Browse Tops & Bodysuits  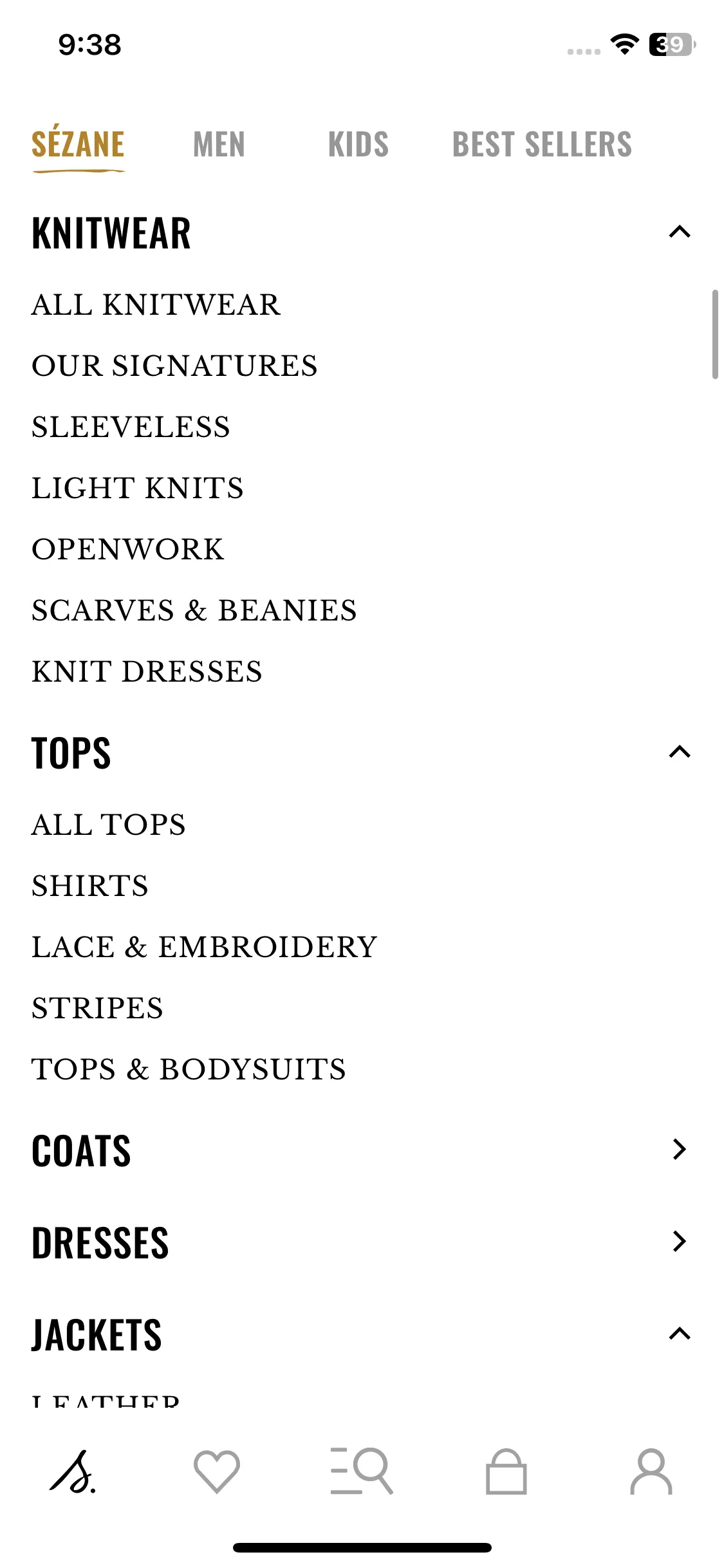[x=189, y=1069]
